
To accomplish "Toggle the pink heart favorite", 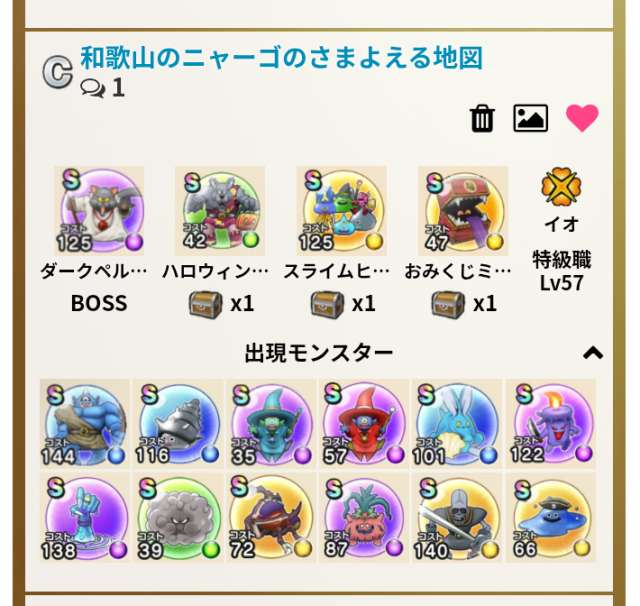I will click(581, 118).
